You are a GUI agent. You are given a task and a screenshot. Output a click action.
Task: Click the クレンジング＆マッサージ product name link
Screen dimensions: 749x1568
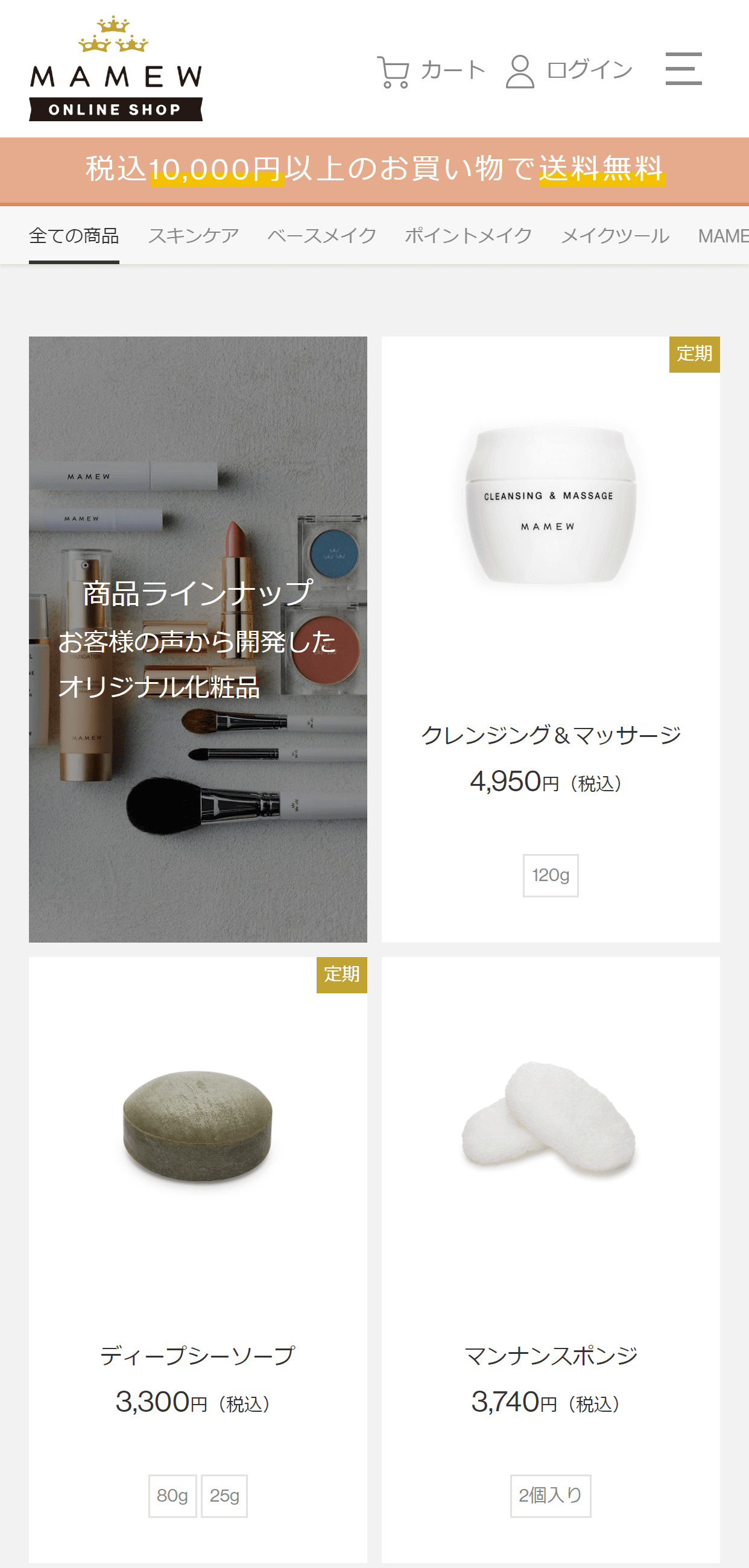click(x=551, y=735)
